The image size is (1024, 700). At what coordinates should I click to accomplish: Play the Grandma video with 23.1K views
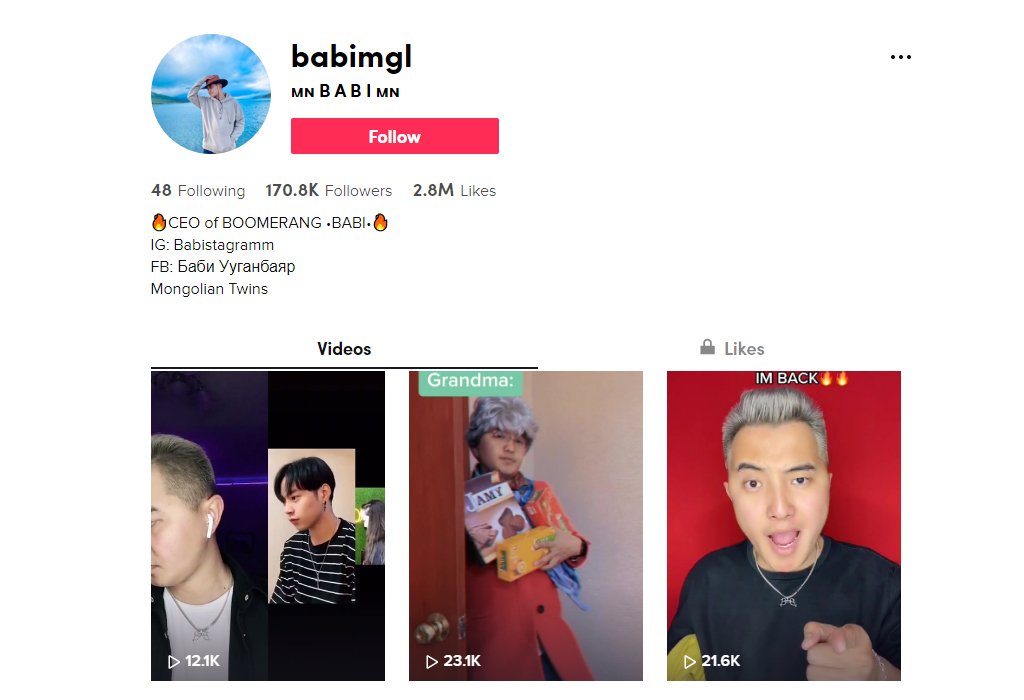[525, 525]
